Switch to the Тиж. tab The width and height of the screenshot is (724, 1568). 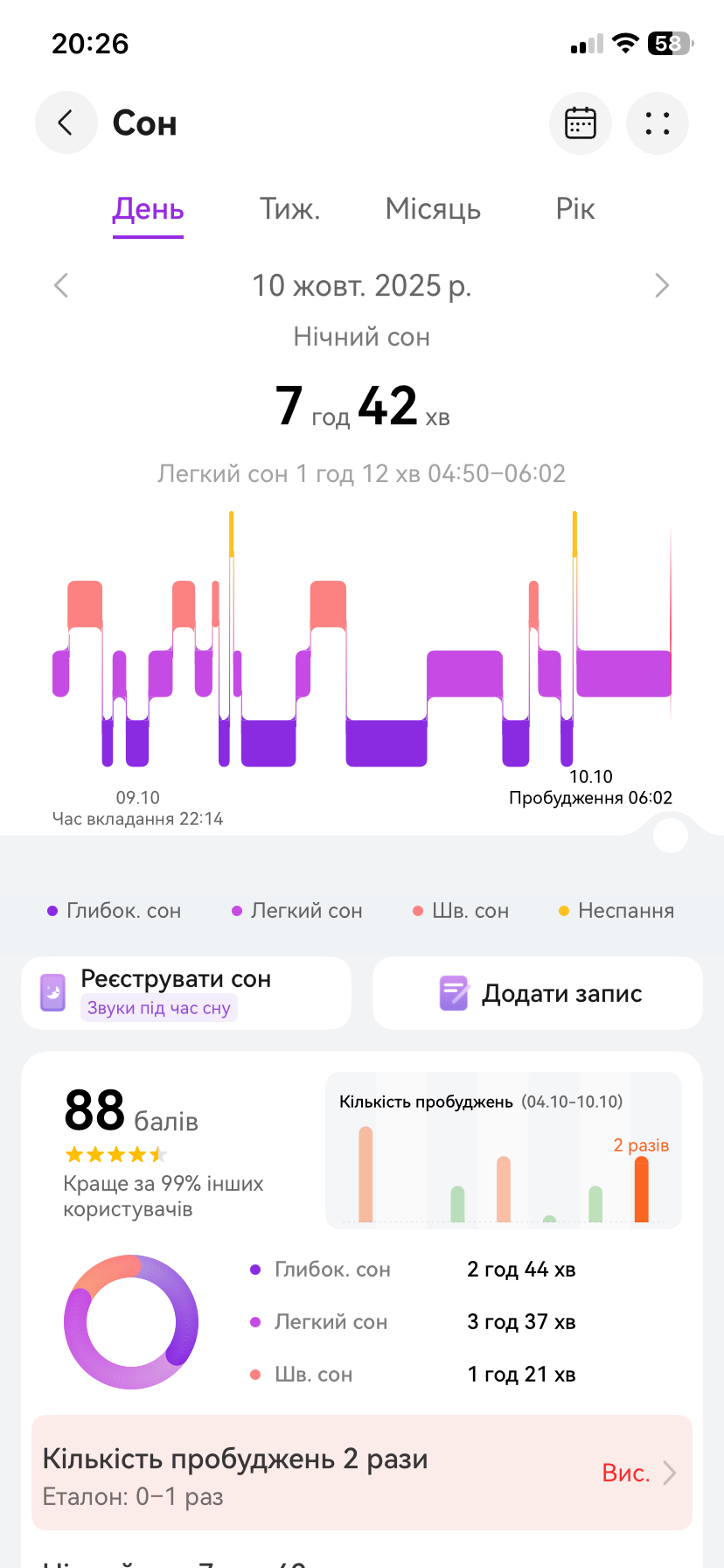coord(289,209)
